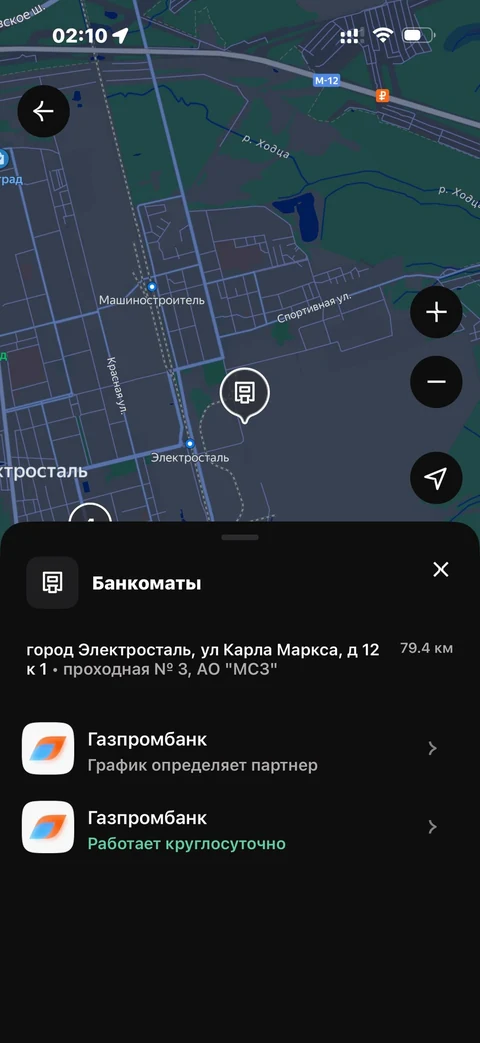Tap the sheet drag handle
The width and height of the screenshot is (480, 1043).
[x=240, y=537]
